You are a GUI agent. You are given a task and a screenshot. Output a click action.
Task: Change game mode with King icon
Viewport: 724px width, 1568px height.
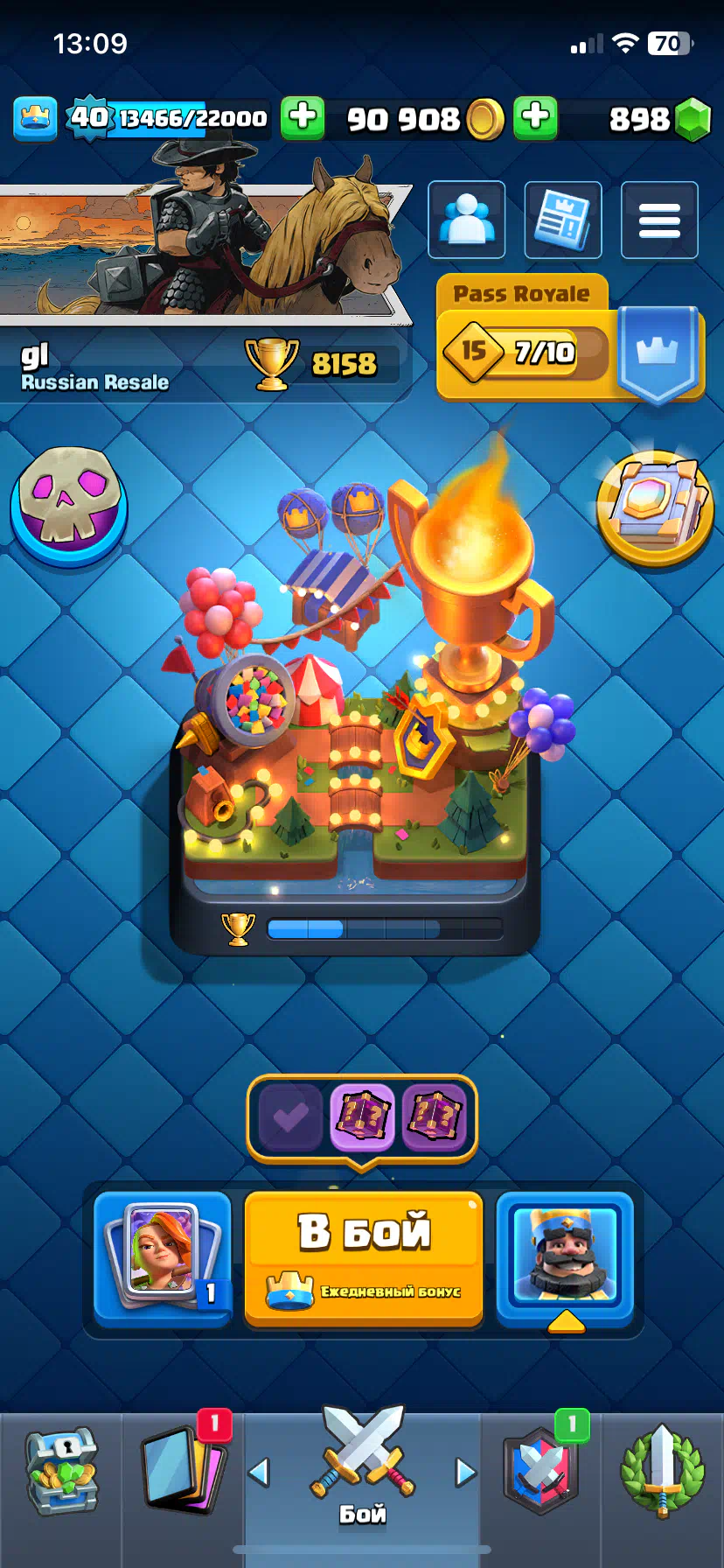(x=565, y=1259)
